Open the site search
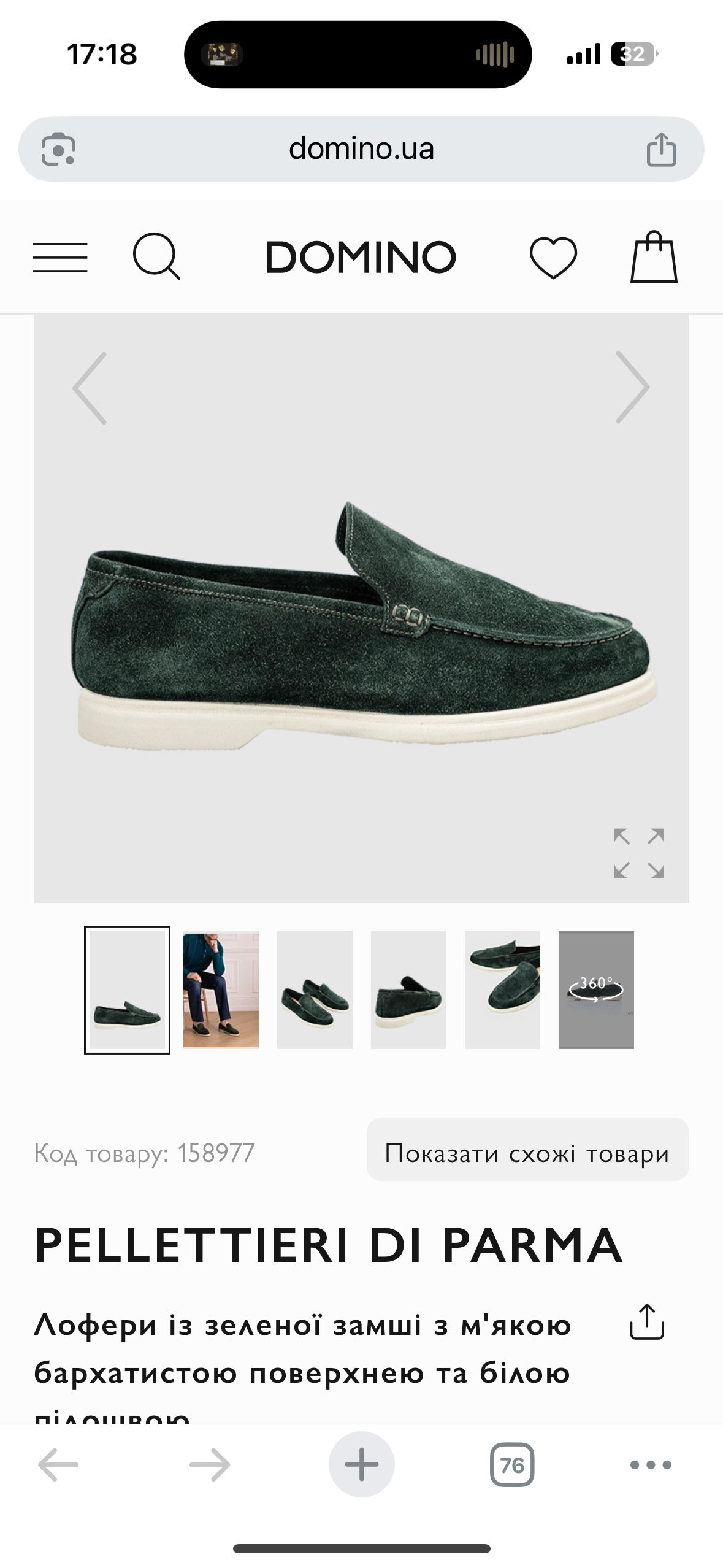 (x=156, y=256)
